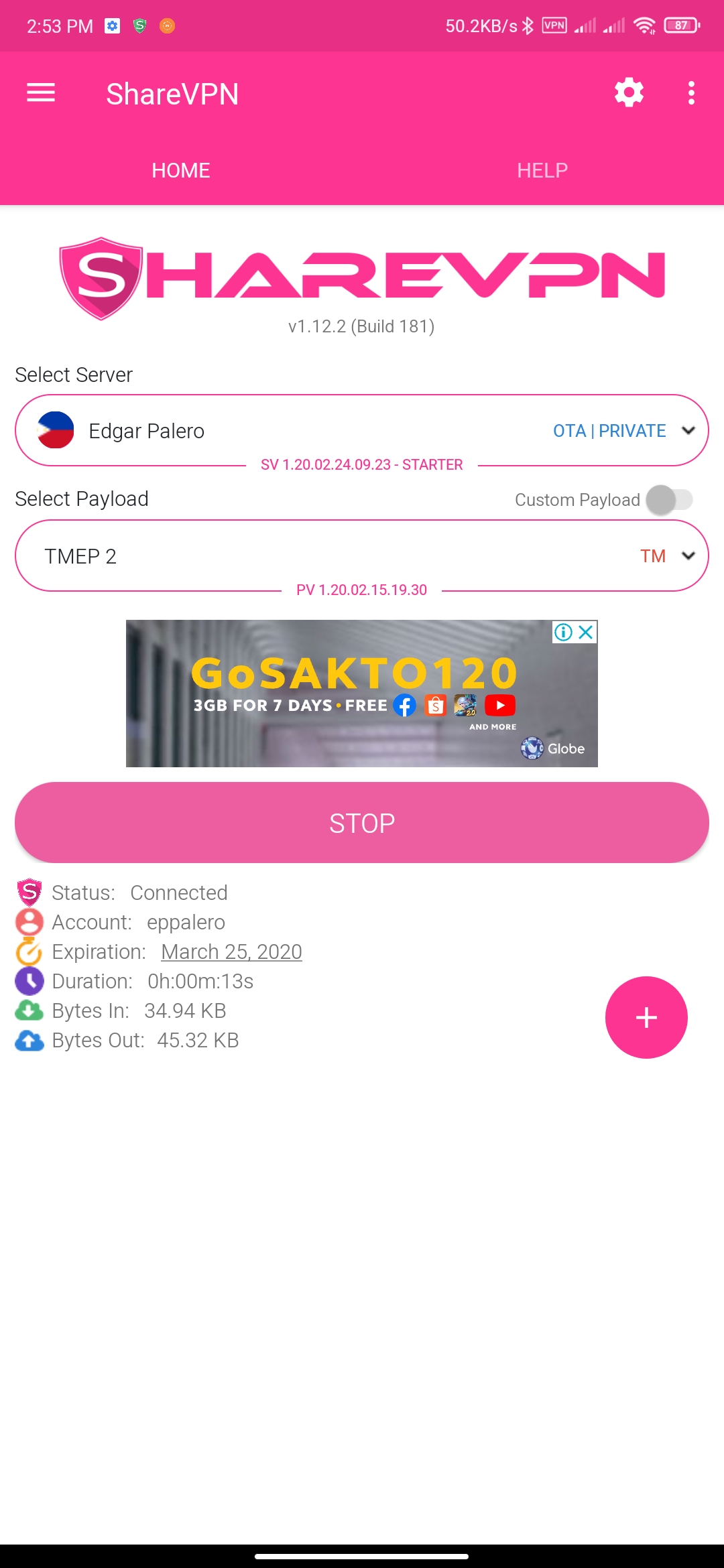The height and width of the screenshot is (1568, 724).
Task: Close the GoSAKTO120 ad banner
Action: (x=587, y=632)
